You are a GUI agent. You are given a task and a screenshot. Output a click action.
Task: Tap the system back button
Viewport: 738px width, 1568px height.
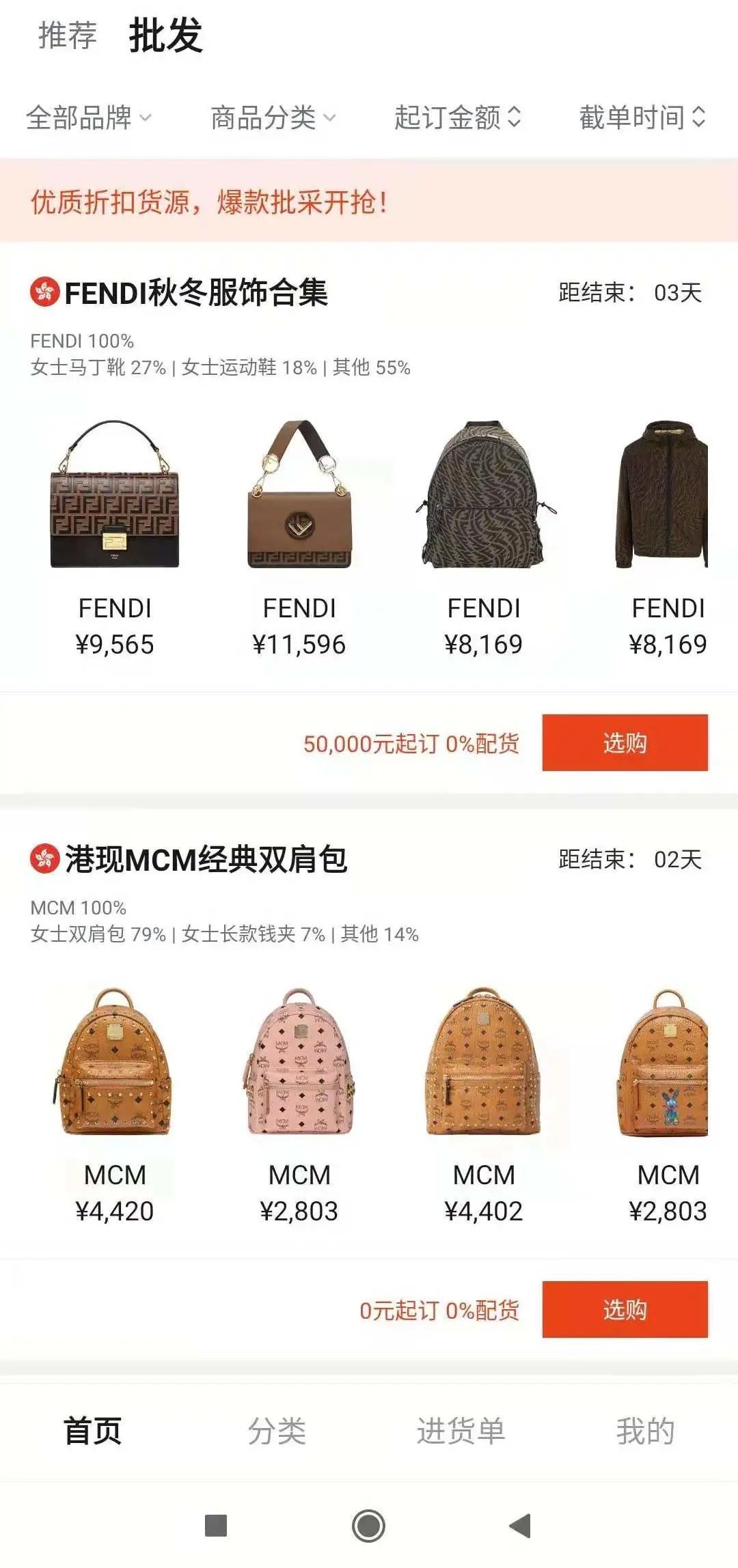(521, 1526)
